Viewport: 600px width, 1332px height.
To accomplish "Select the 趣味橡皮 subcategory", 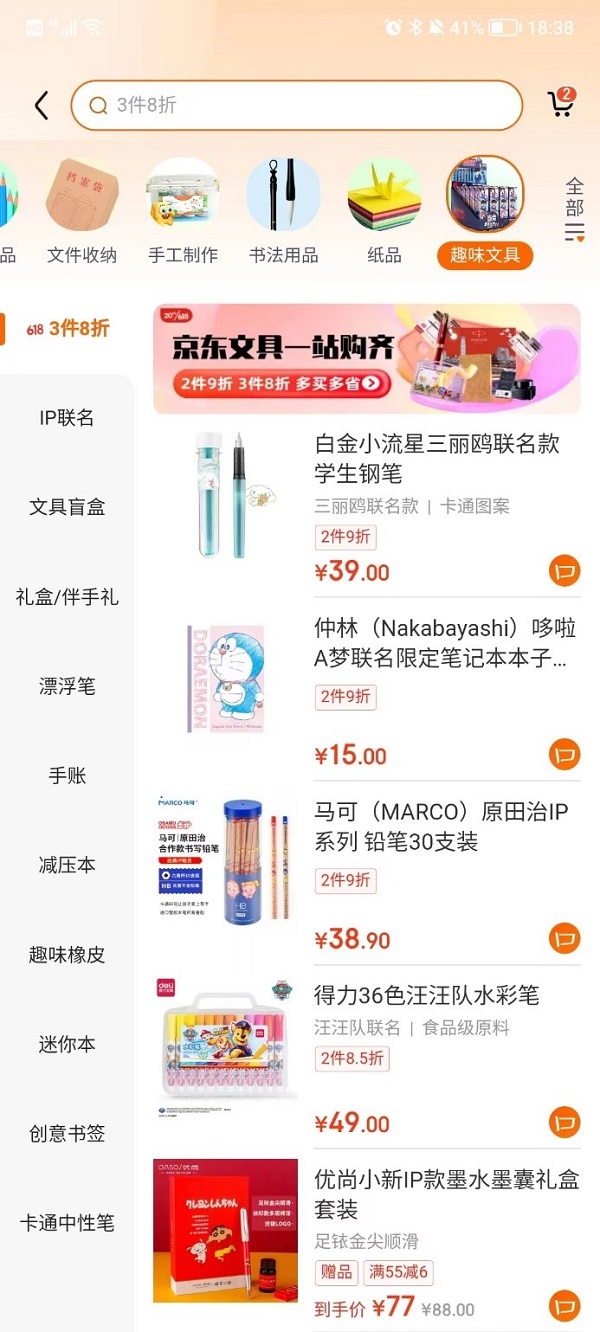I will 67,955.
